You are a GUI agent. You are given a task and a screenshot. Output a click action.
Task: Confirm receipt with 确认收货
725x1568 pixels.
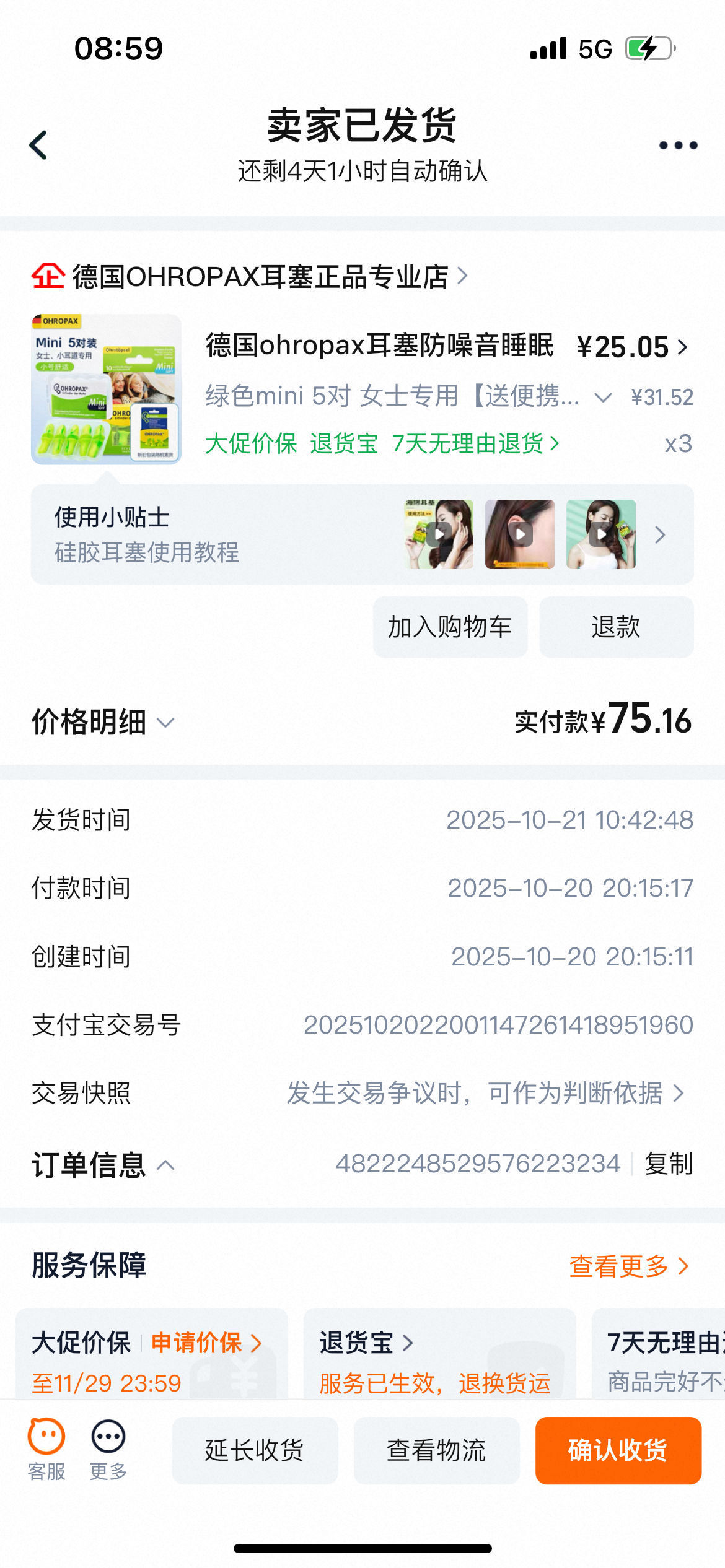click(x=618, y=1450)
